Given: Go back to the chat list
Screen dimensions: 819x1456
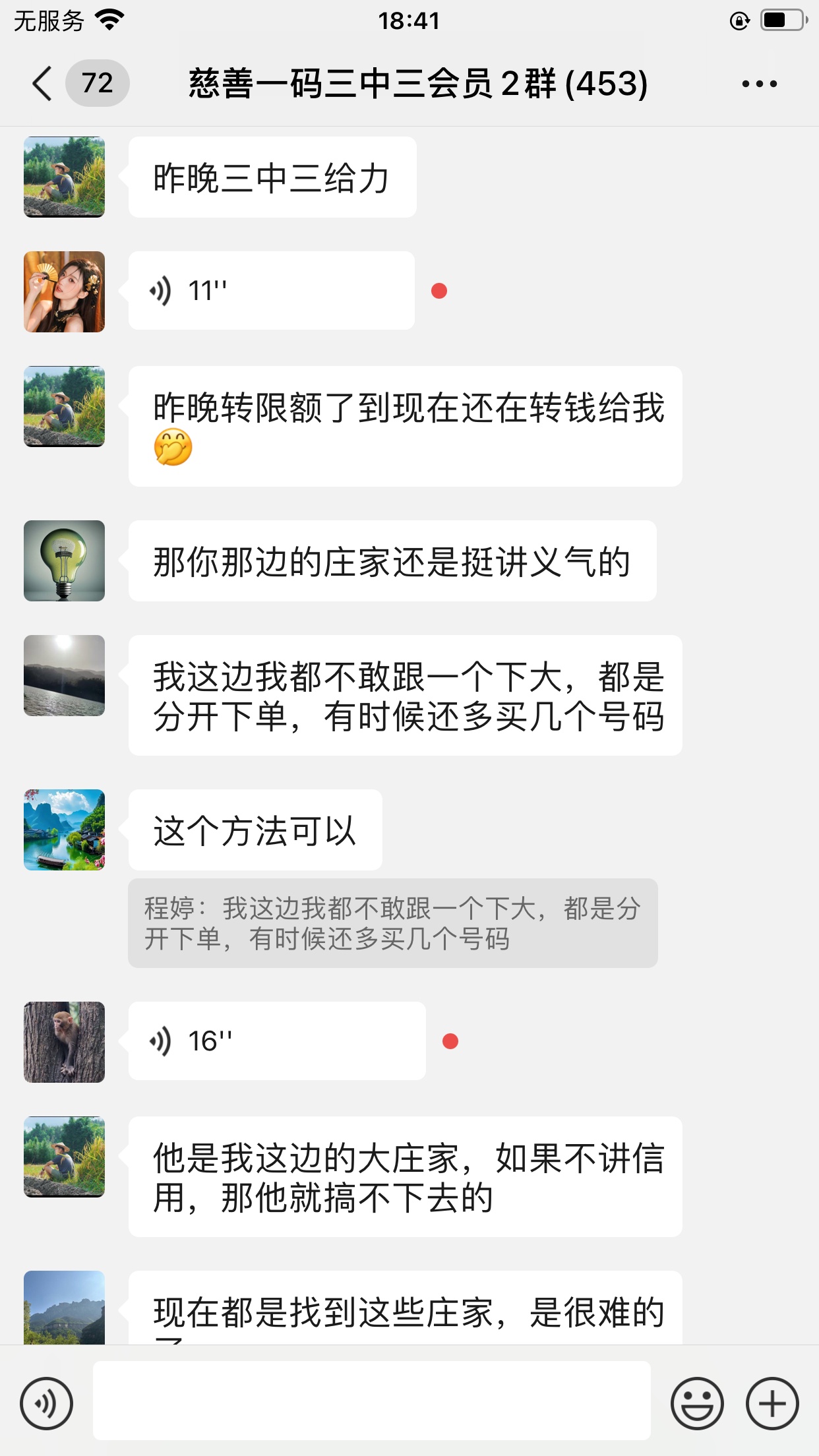Looking at the screenshot, I should click(42, 84).
